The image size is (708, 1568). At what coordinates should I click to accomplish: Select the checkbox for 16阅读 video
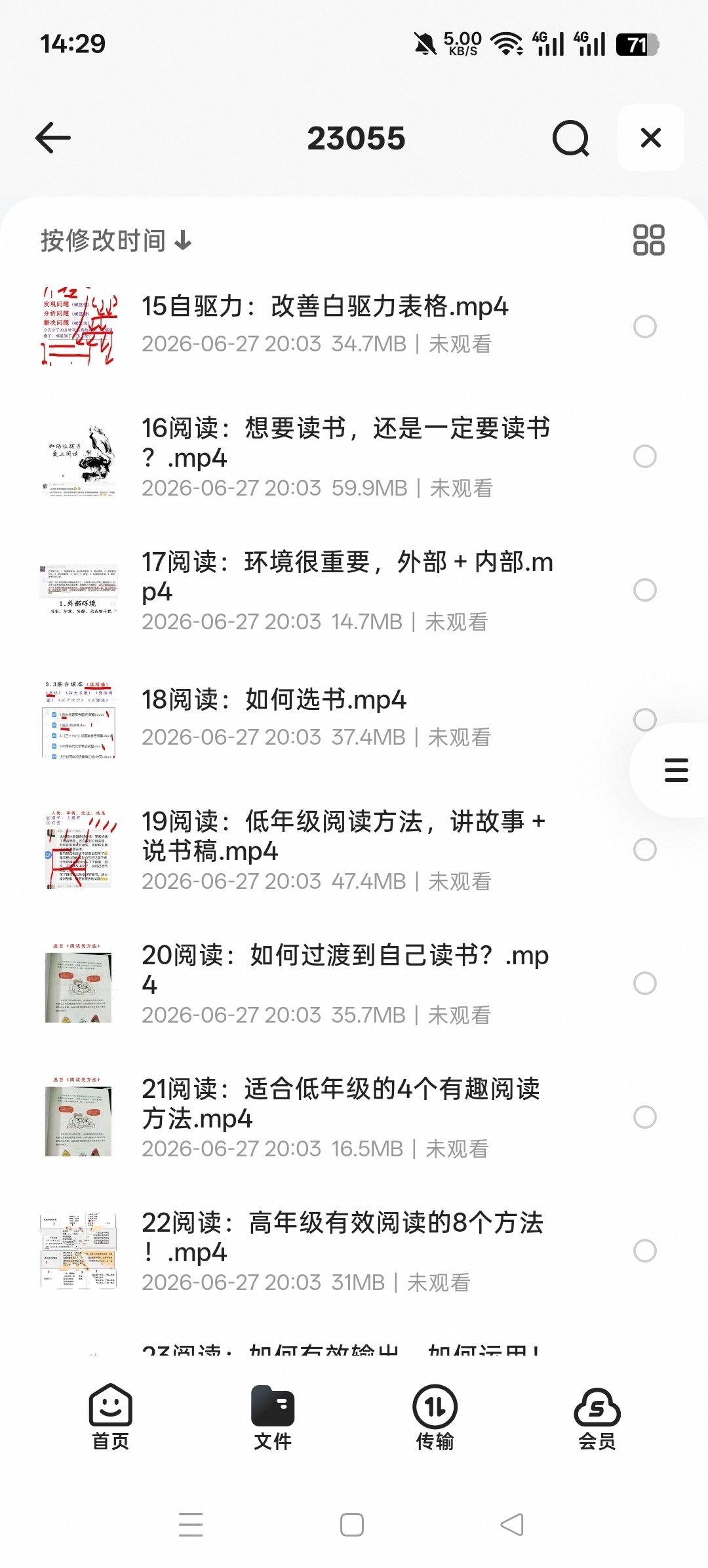pos(645,456)
